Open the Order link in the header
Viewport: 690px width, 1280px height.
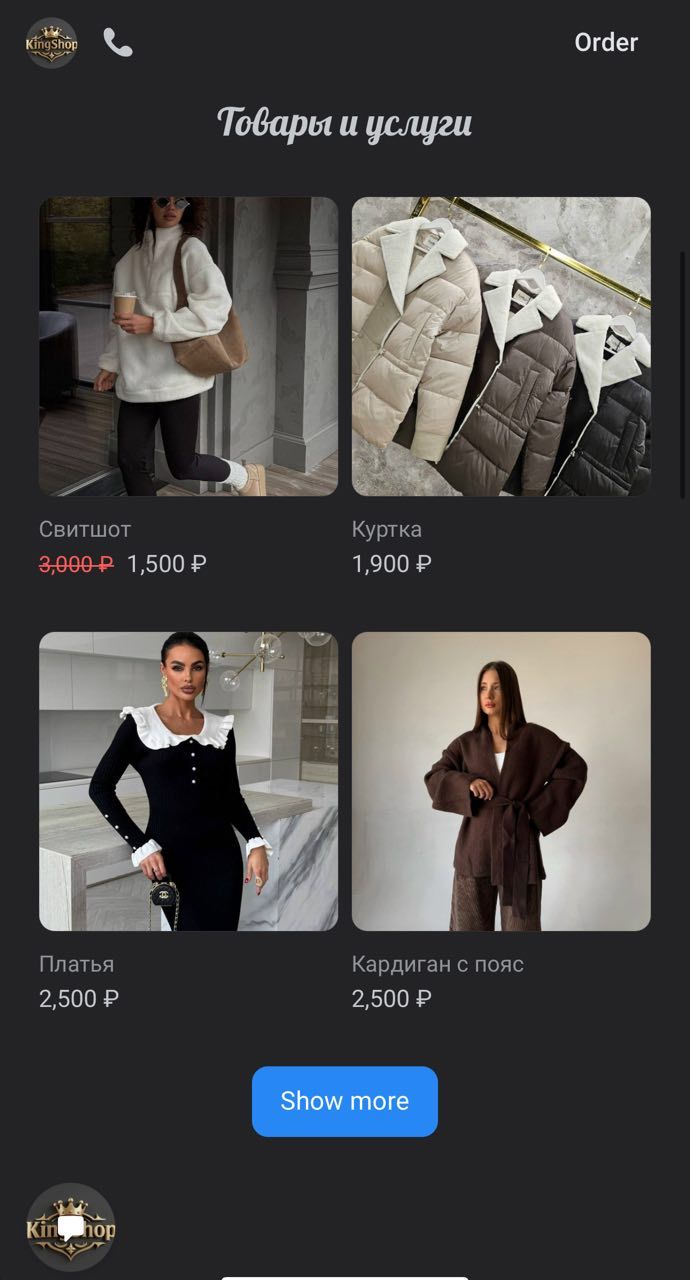pos(605,43)
